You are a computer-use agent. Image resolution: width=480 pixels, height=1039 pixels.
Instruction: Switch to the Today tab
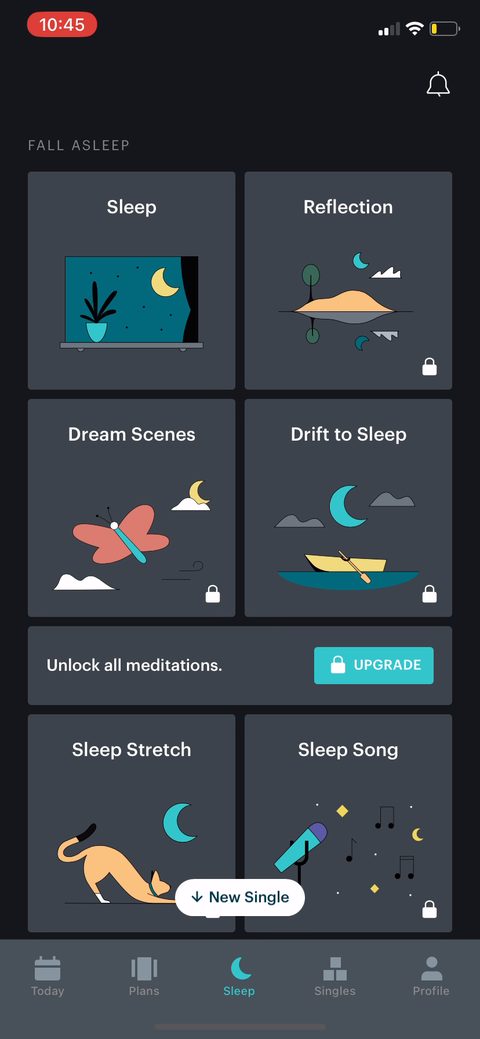click(x=48, y=977)
